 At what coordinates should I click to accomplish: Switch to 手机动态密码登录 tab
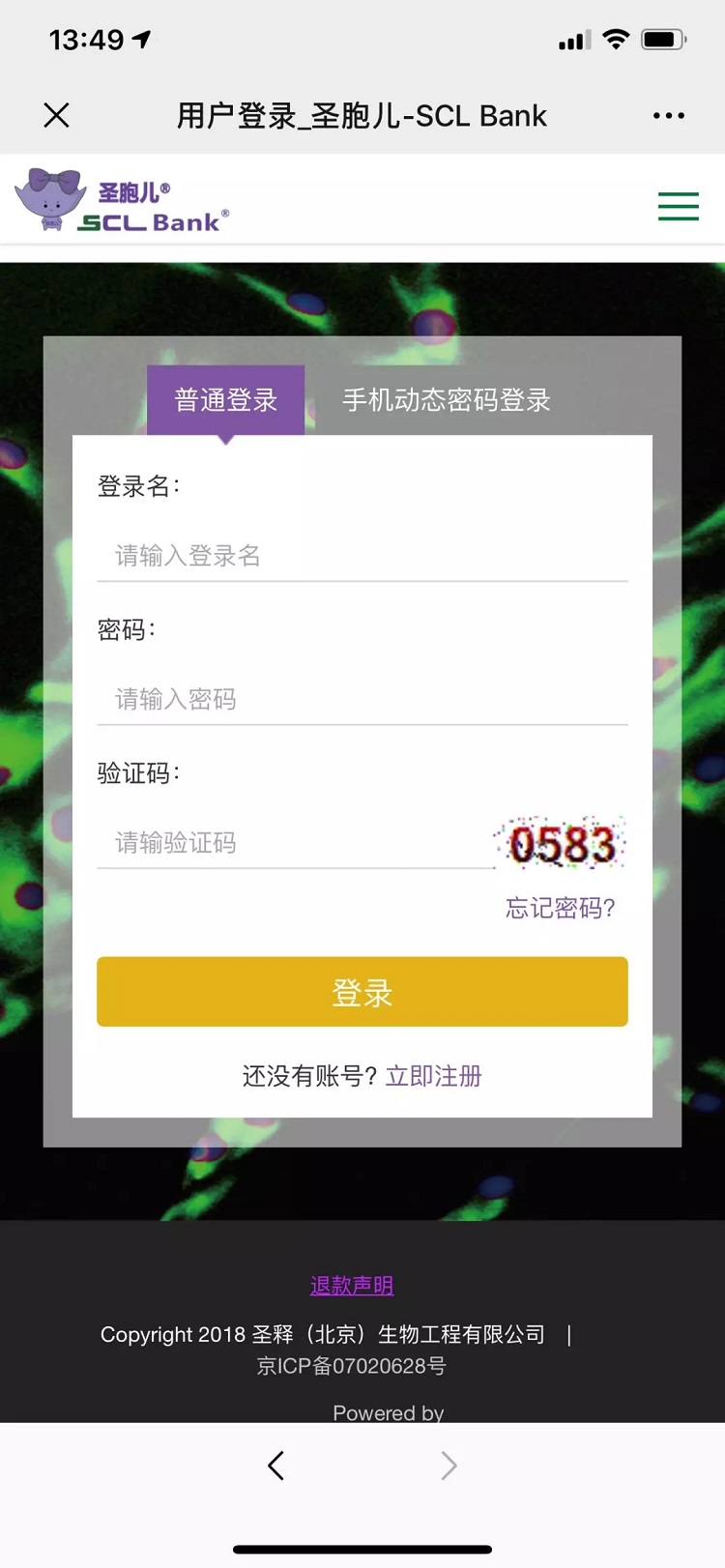click(446, 399)
